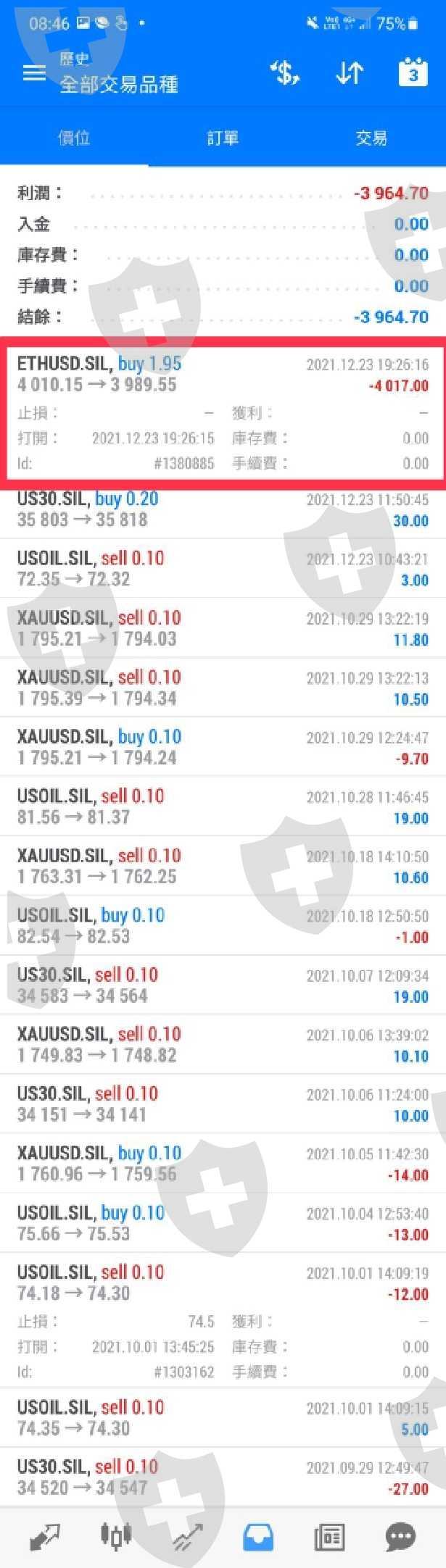This screenshot has height=1568, width=446.
Task: Switch to the 訂單 tab
Action: [x=223, y=138]
